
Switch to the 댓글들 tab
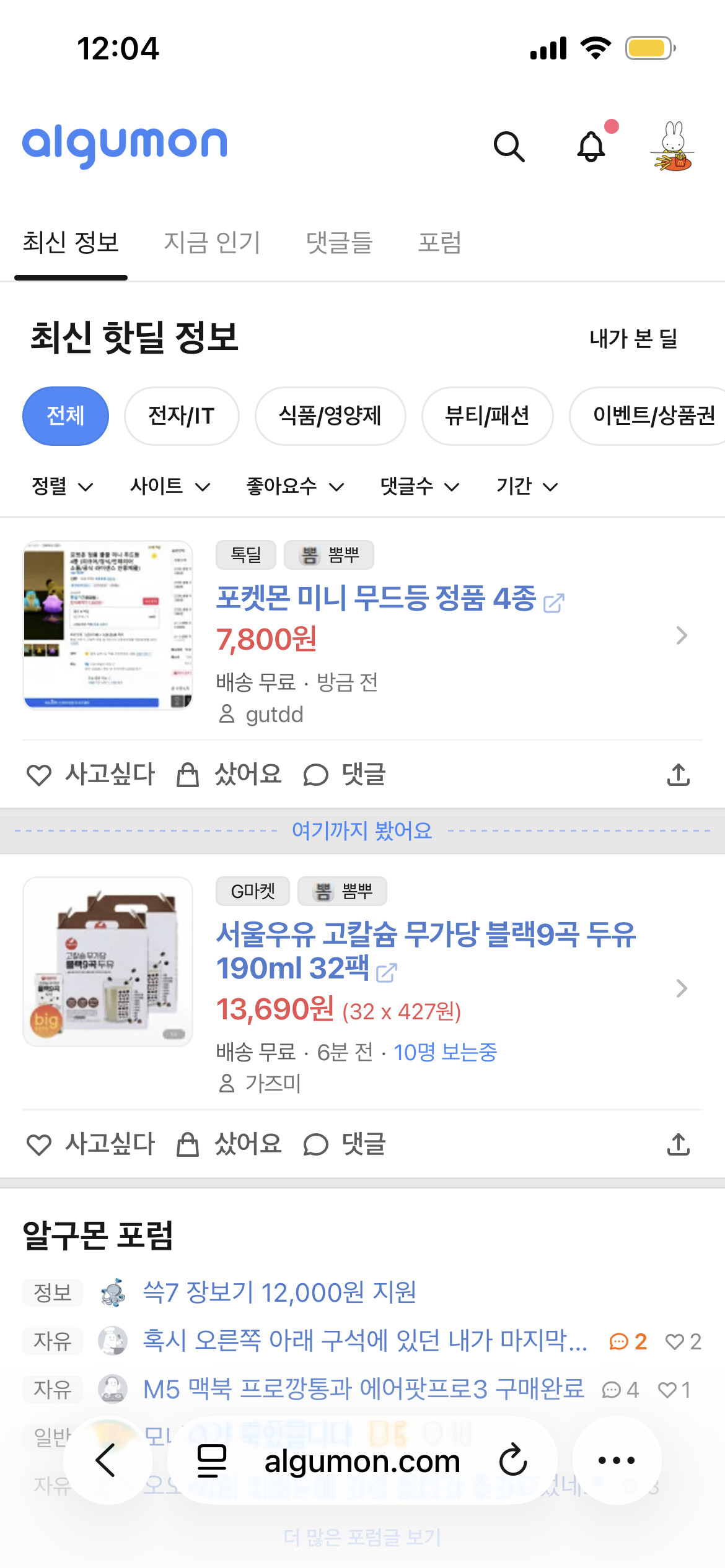click(x=339, y=242)
